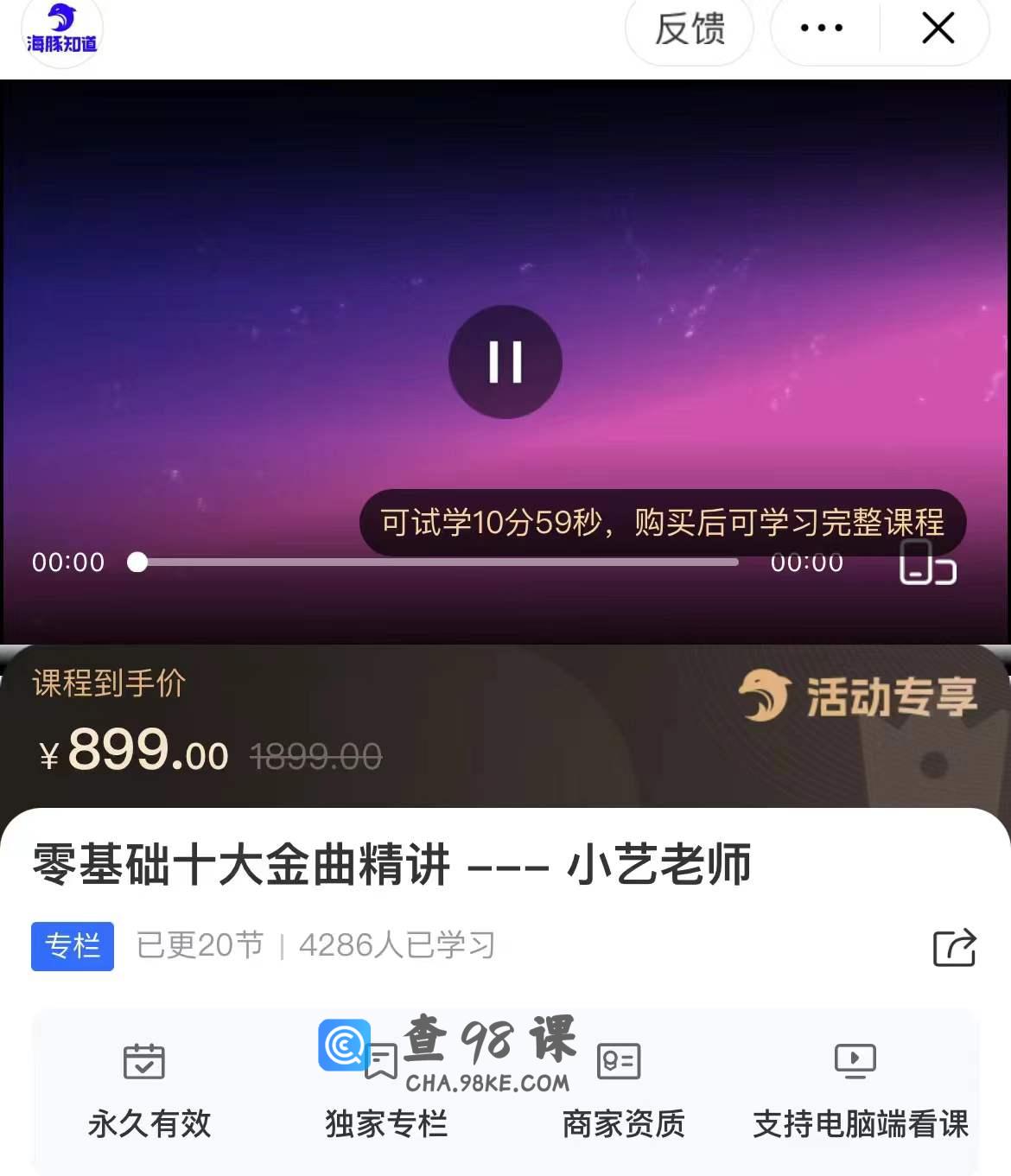This screenshot has width=1011, height=1176.
Task: Close the mini program
Action: (x=938, y=29)
